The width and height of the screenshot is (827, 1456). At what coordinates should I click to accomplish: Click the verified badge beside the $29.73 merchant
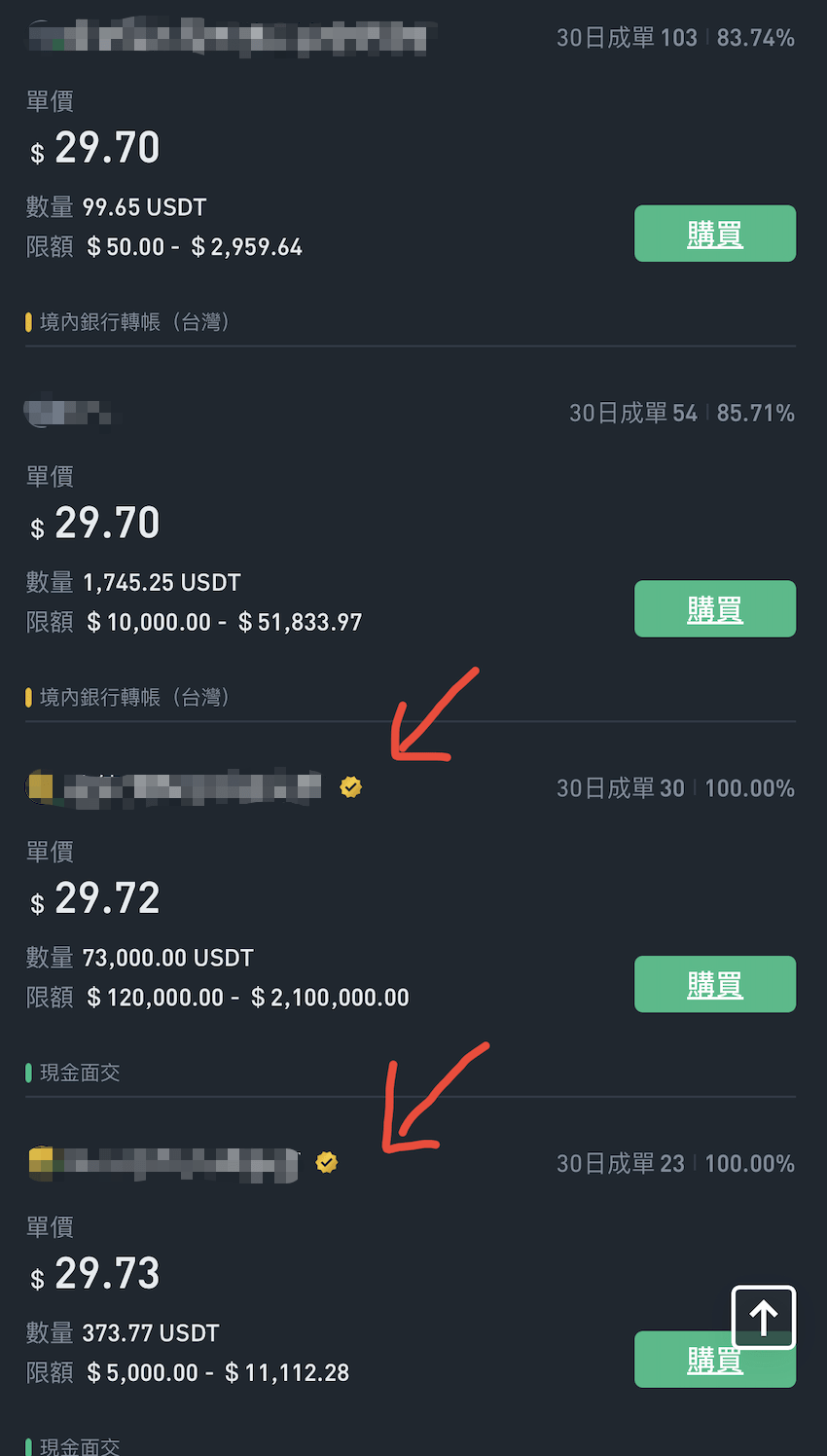coord(327,1162)
